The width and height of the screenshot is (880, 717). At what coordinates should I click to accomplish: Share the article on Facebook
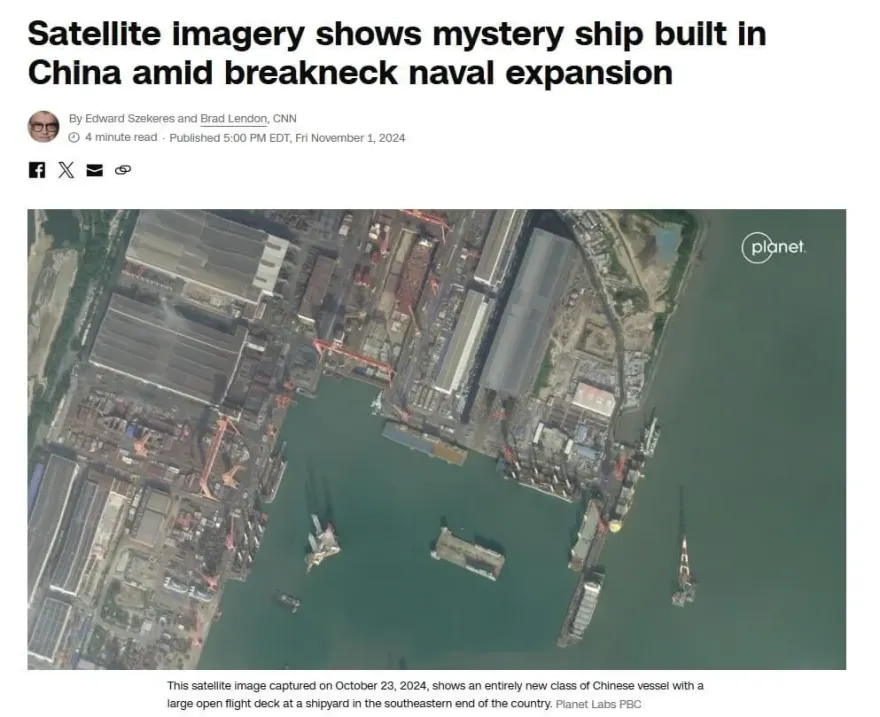pyautogui.click(x=36, y=170)
